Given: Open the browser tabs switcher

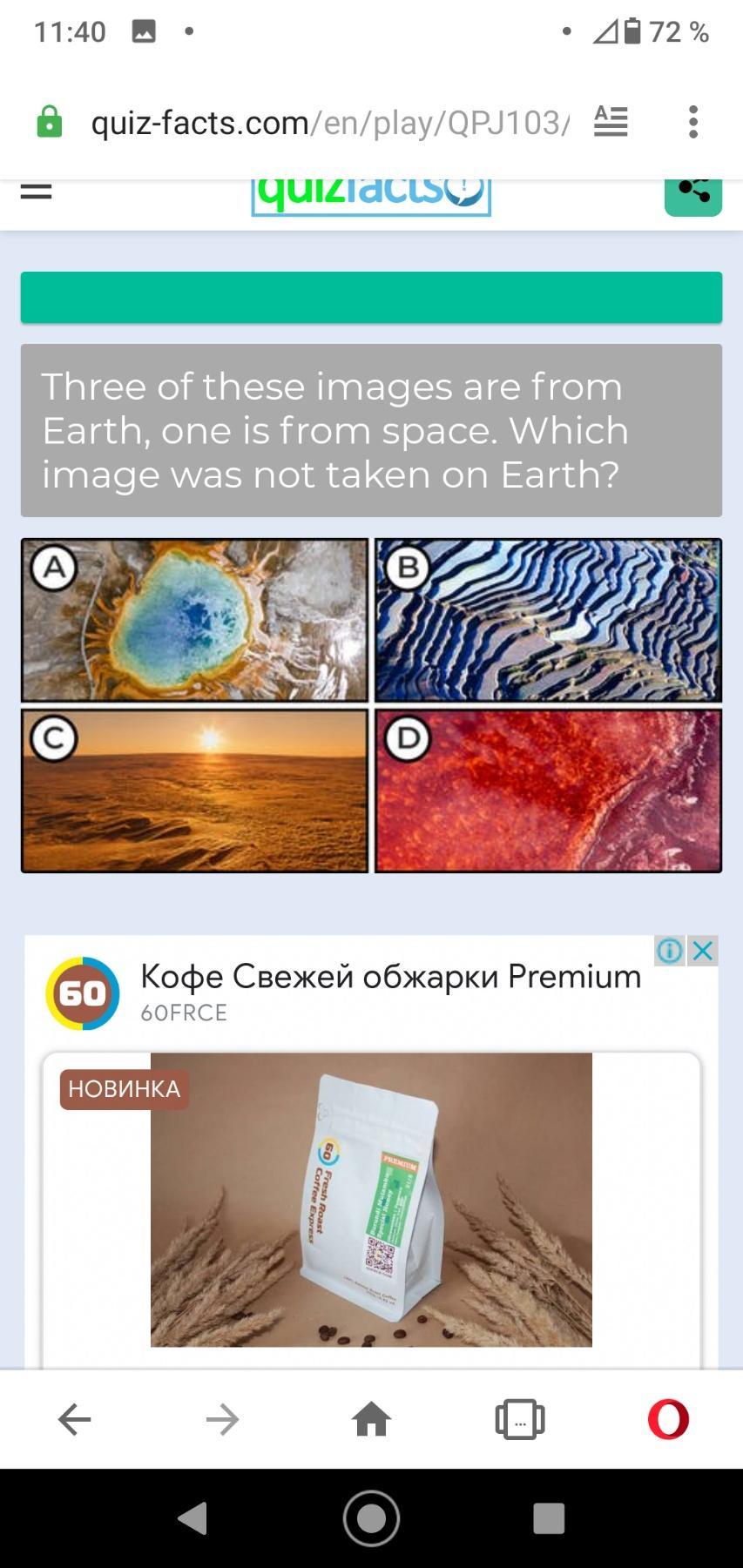Looking at the screenshot, I should (x=520, y=1419).
